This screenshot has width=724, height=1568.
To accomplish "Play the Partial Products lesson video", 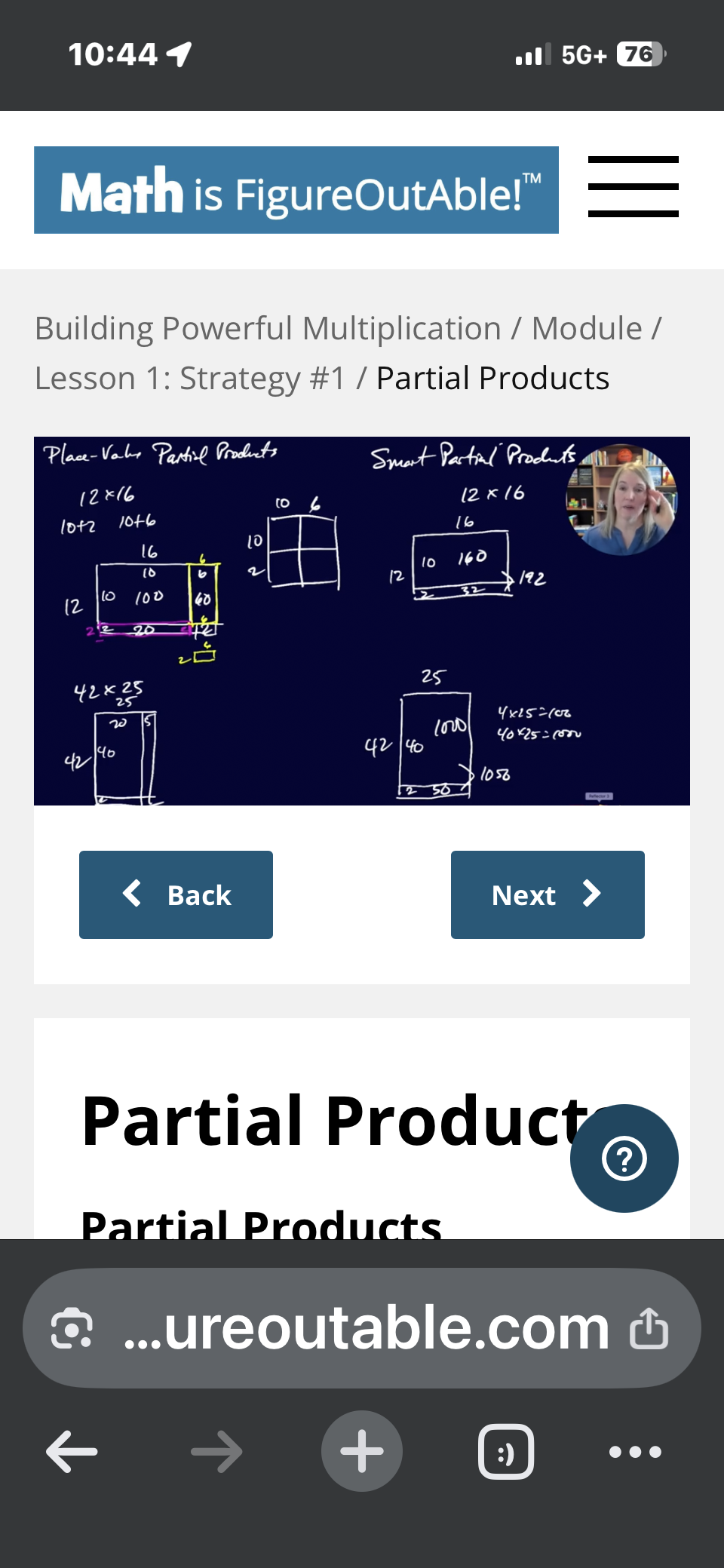I will (362, 621).
